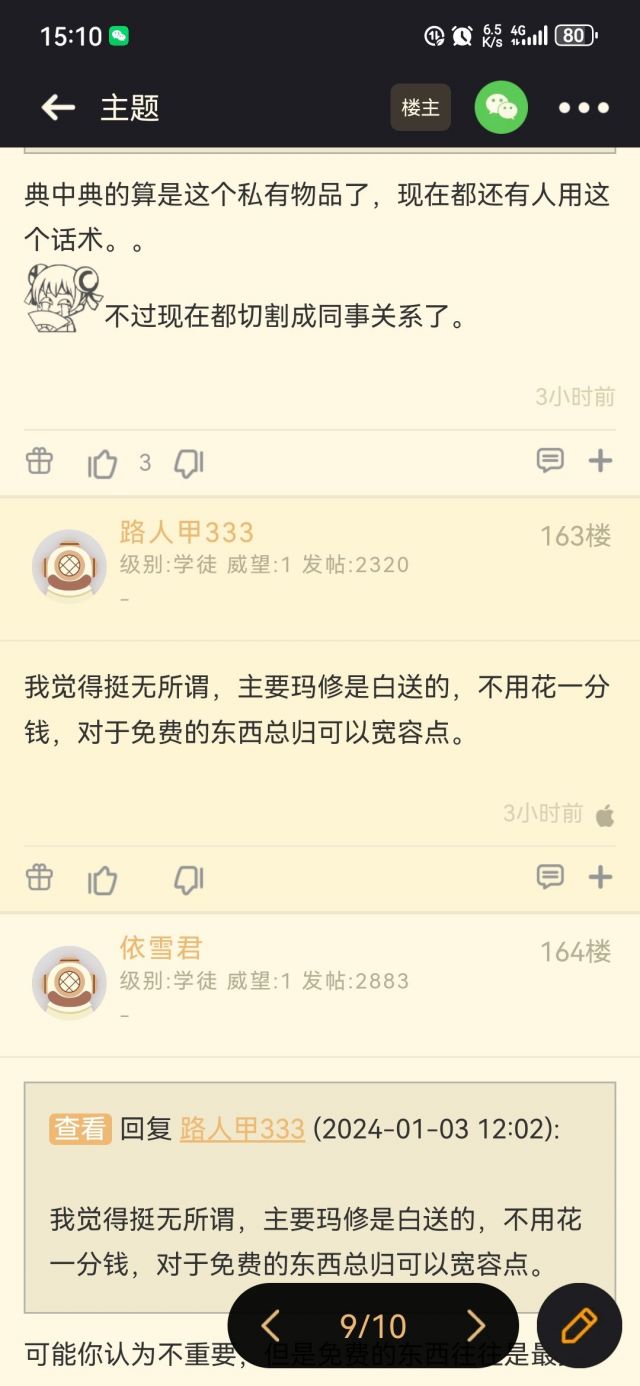Open the three-dot overflow menu

(x=584, y=108)
